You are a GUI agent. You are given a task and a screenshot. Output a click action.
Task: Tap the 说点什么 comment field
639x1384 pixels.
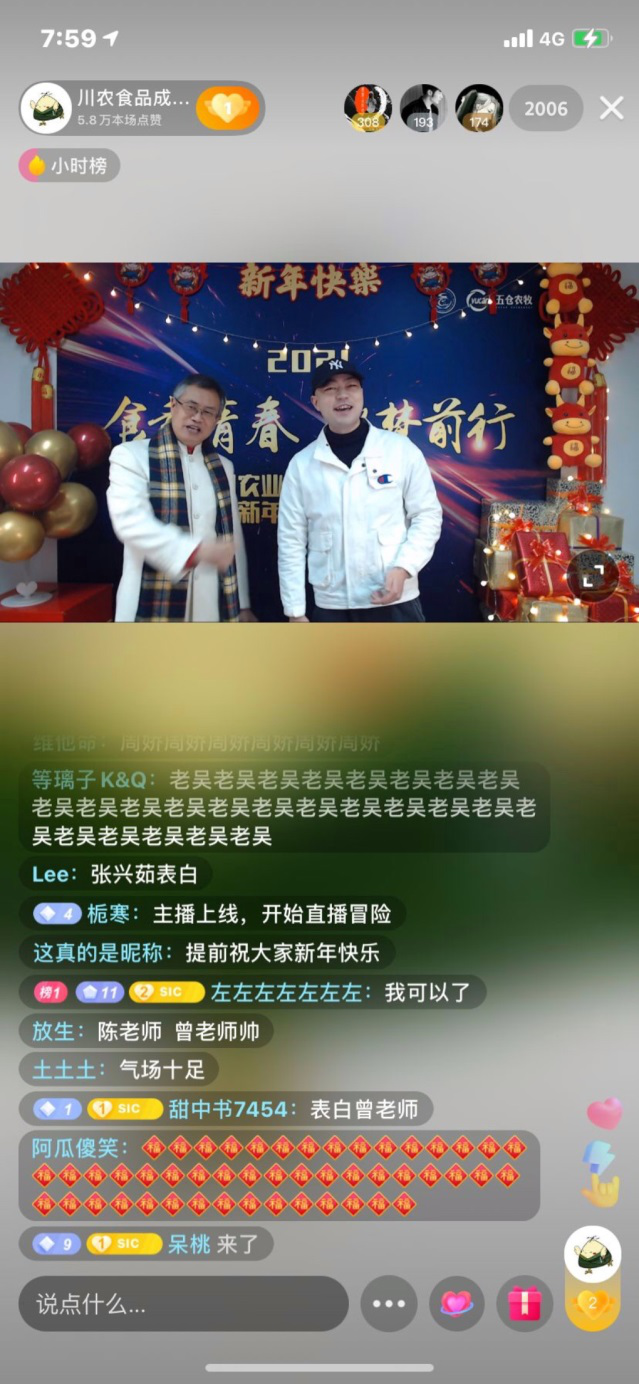point(183,1303)
